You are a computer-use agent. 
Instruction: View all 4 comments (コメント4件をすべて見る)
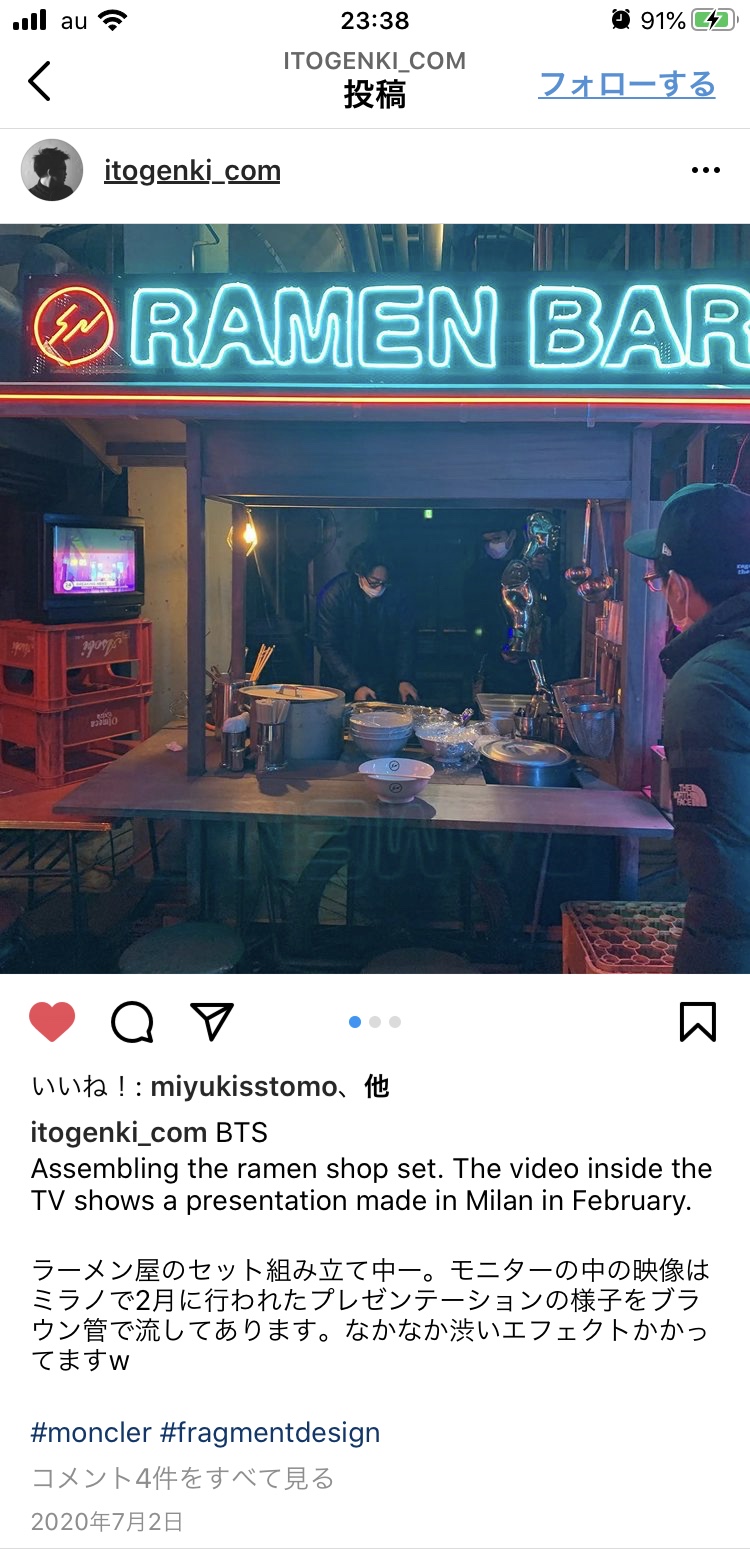coord(183,1477)
